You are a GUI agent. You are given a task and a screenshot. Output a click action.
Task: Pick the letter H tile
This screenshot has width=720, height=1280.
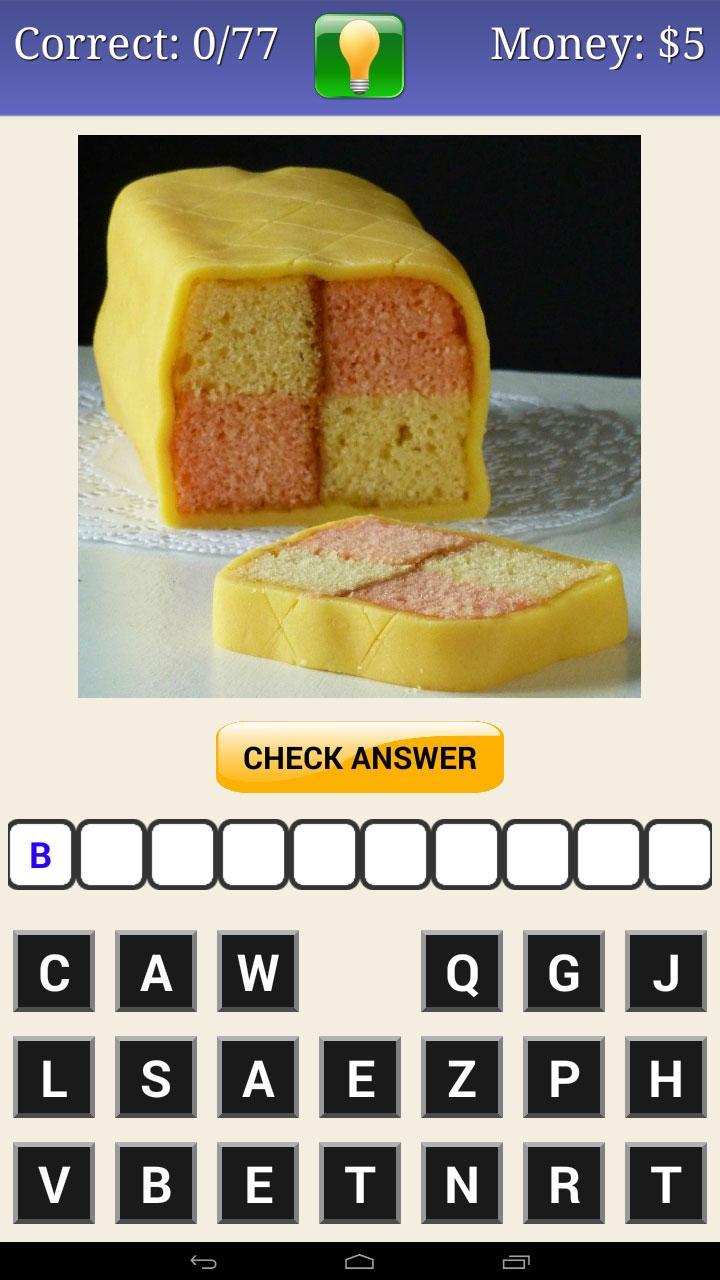point(666,1078)
